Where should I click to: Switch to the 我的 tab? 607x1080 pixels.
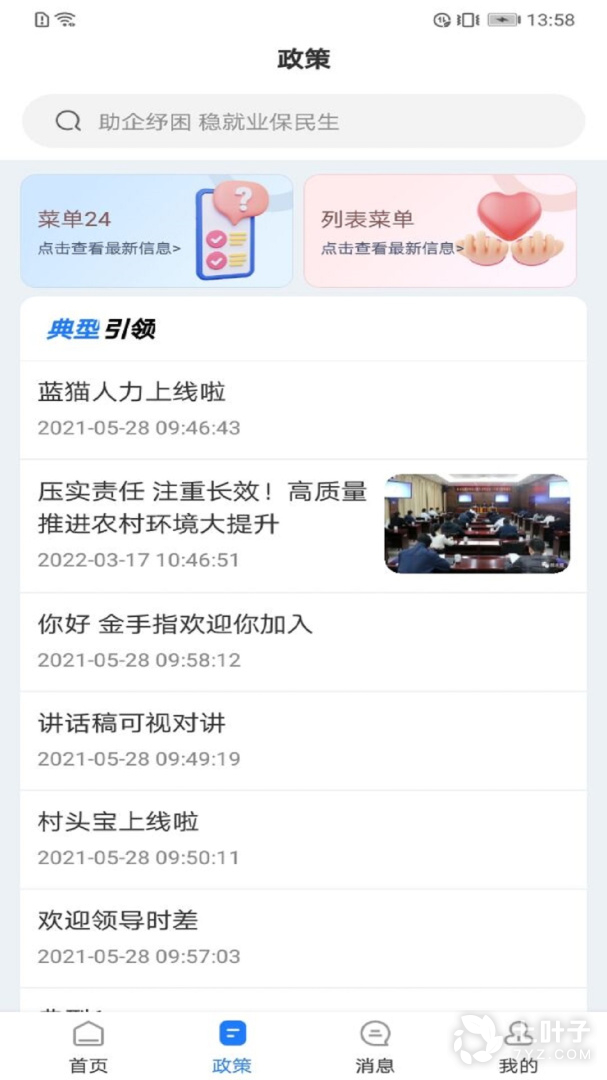pyautogui.click(x=518, y=1046)
